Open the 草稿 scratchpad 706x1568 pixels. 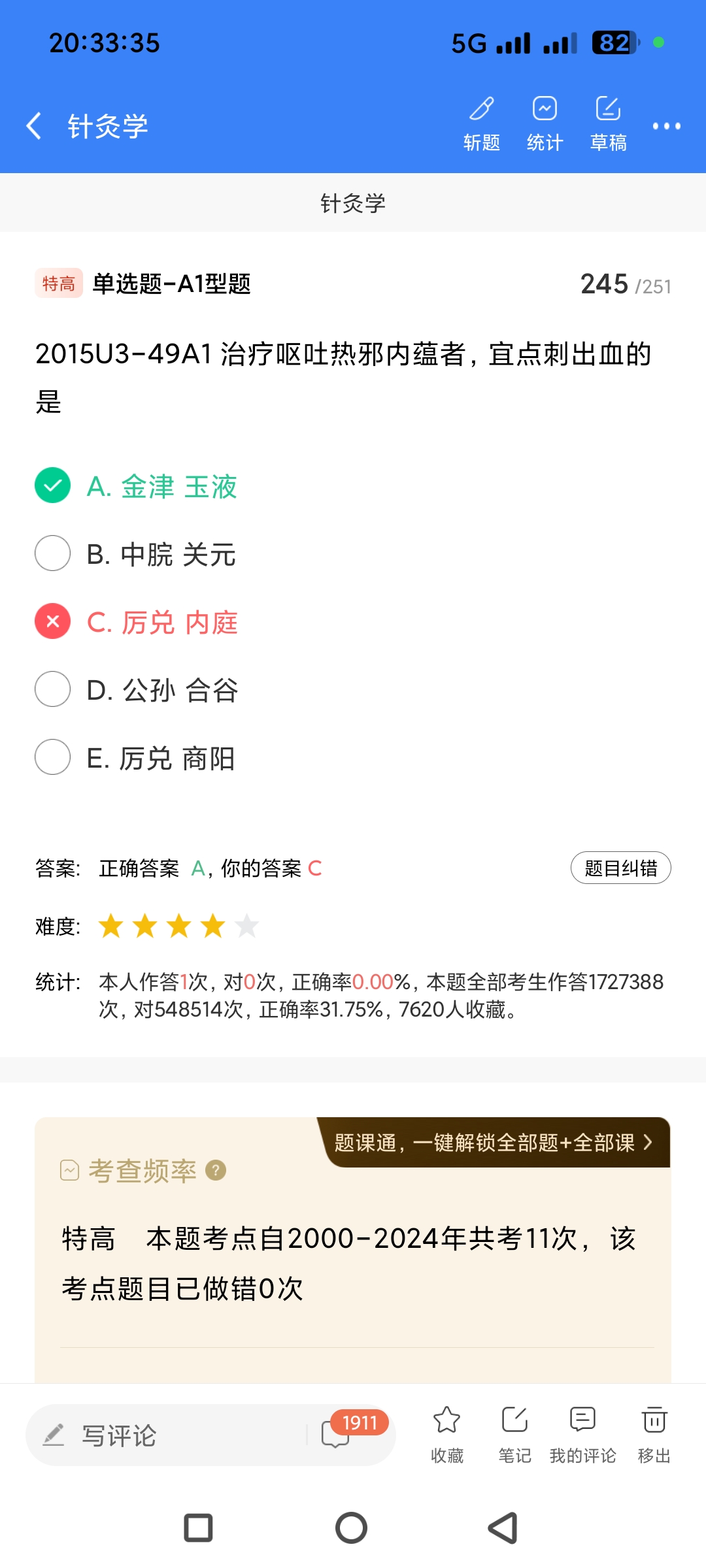[608, 123]
